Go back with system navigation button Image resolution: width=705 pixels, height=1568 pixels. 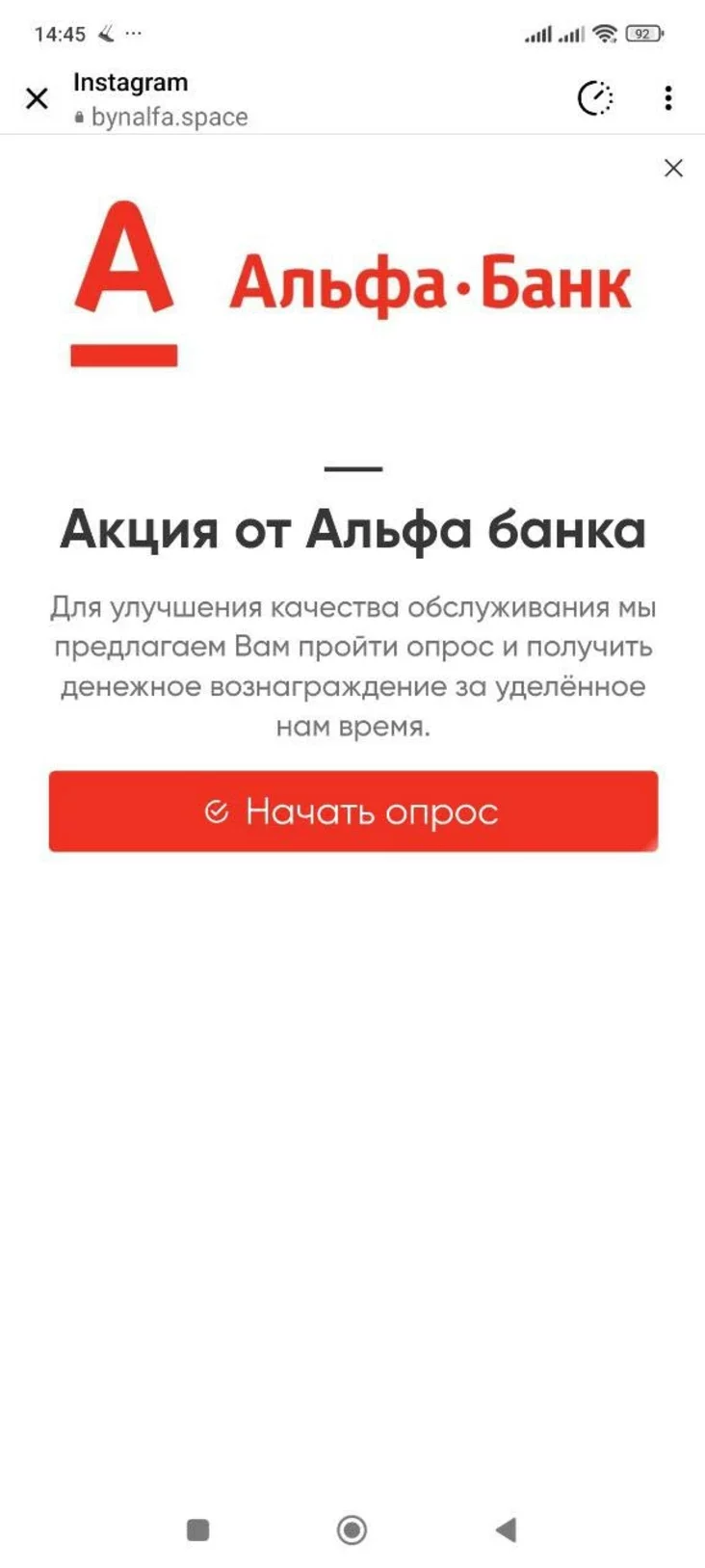click(506, 1528)
